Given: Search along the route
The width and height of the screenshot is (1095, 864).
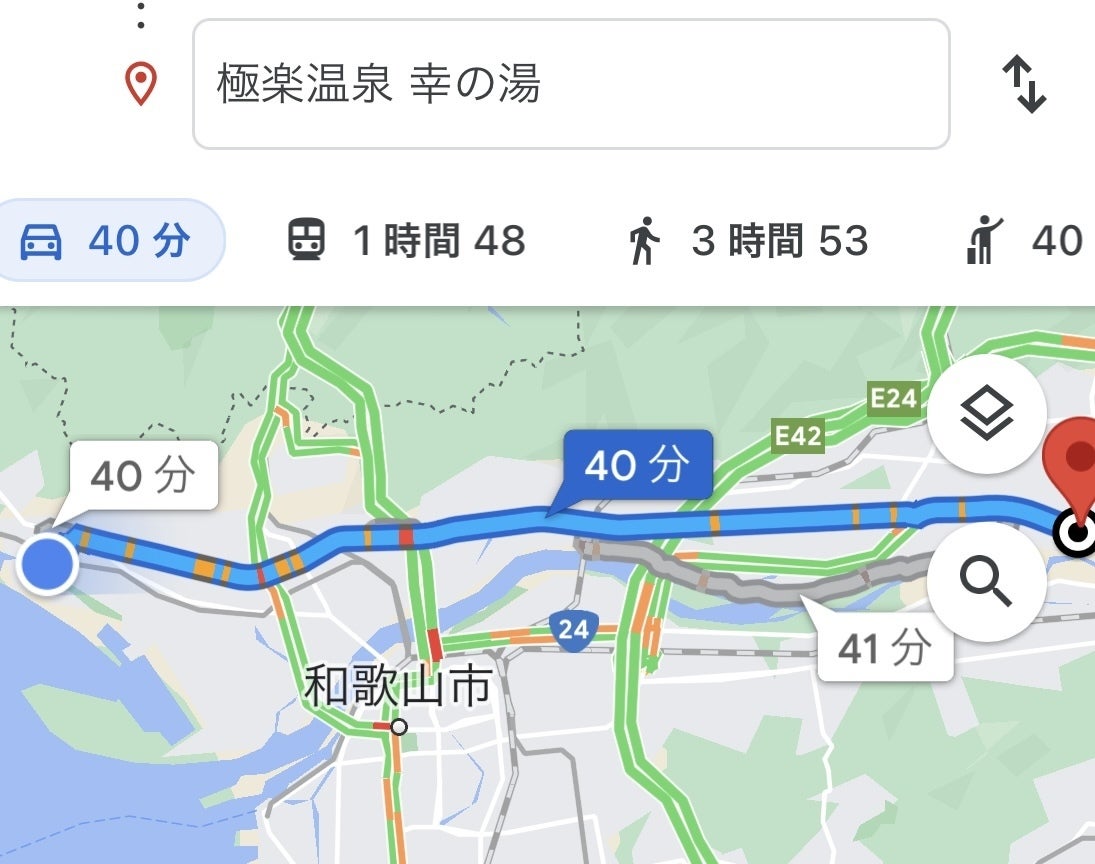Looking at the screenshot, I should pyautogui.click(x=987, y=582).
